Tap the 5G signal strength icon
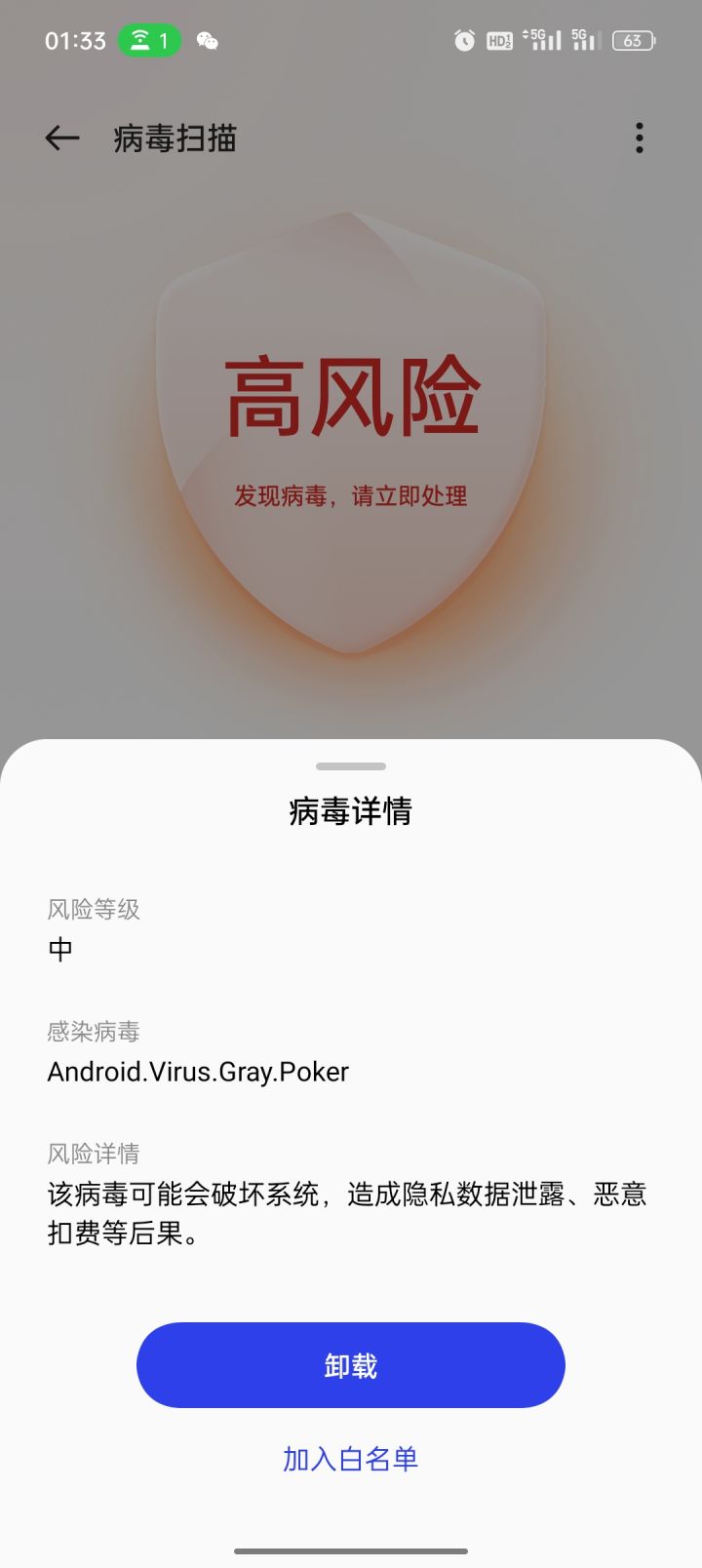Screen dimensions: 702x1568 pyautogui.click(x=543, y=40)
